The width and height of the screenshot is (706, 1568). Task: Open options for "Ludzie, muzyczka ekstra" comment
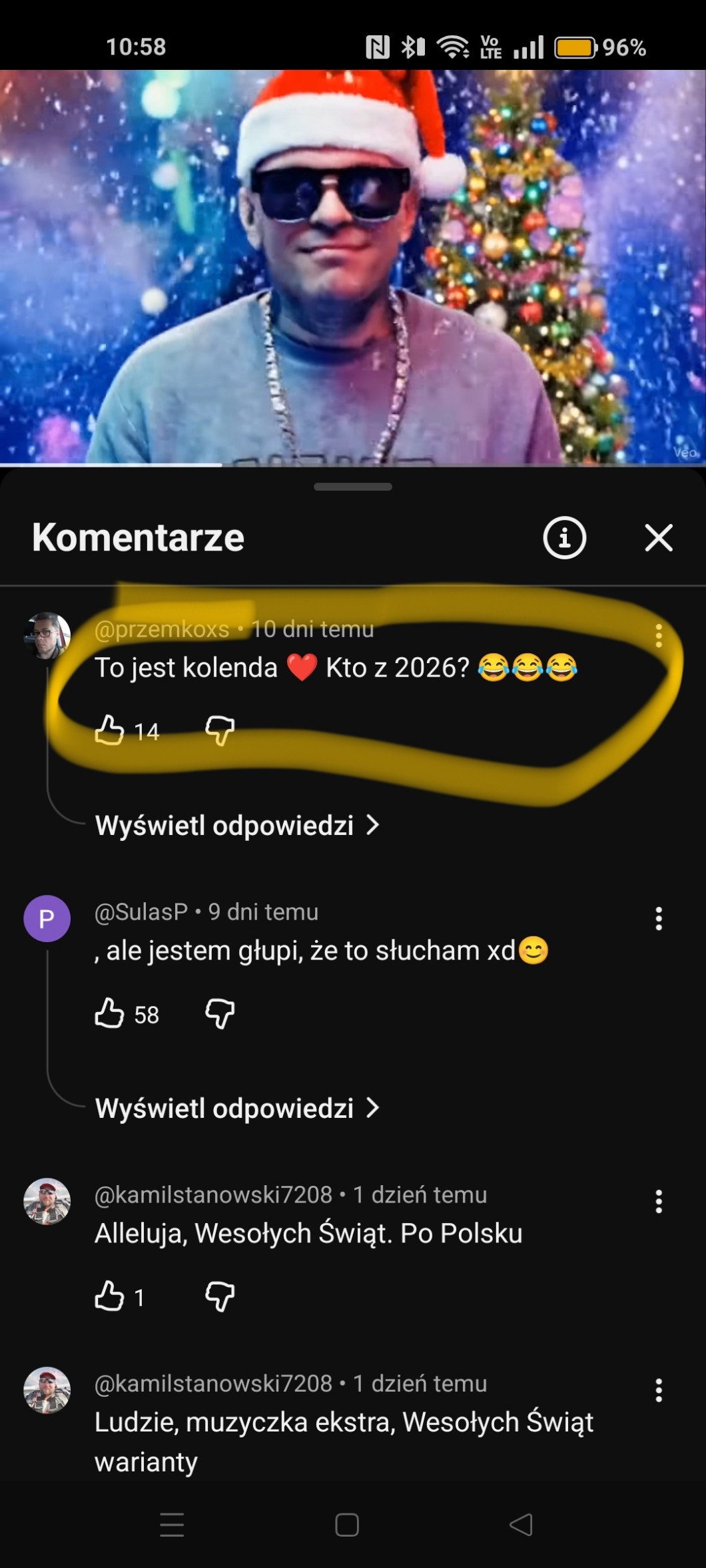pyautogui.click(x=659, y=1390)
